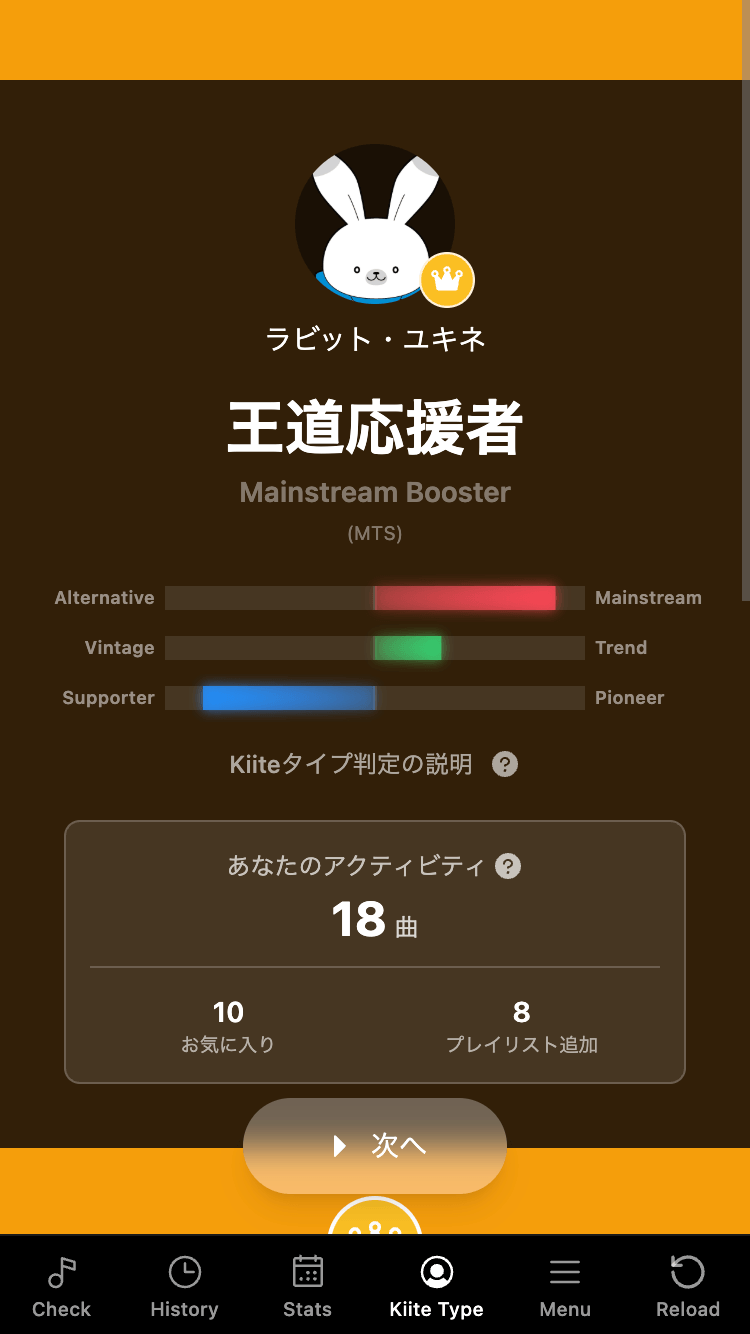Select the Check music note icon

(x=61, y=1272)
